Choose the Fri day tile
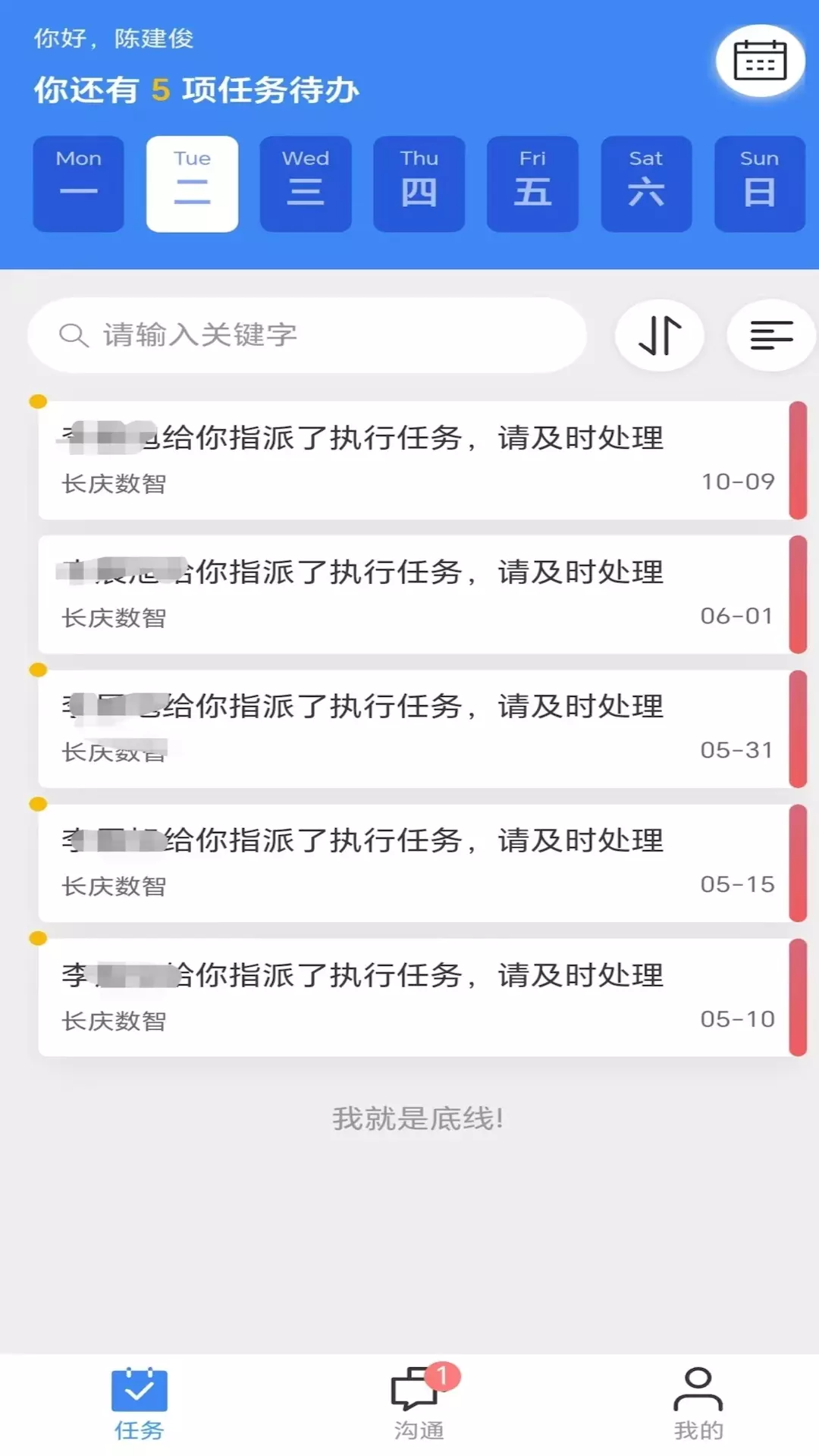Screen dimensions: 819x1456 point(532,184)
